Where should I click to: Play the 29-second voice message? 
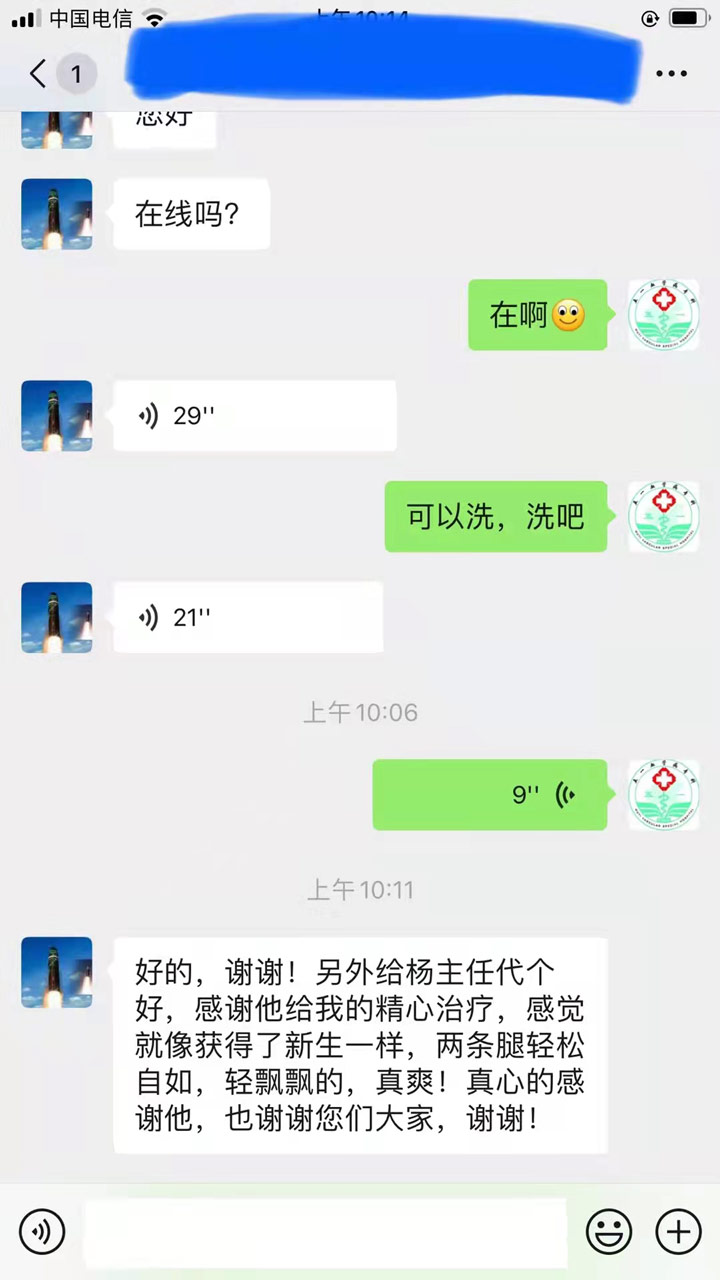click(254, 416)
